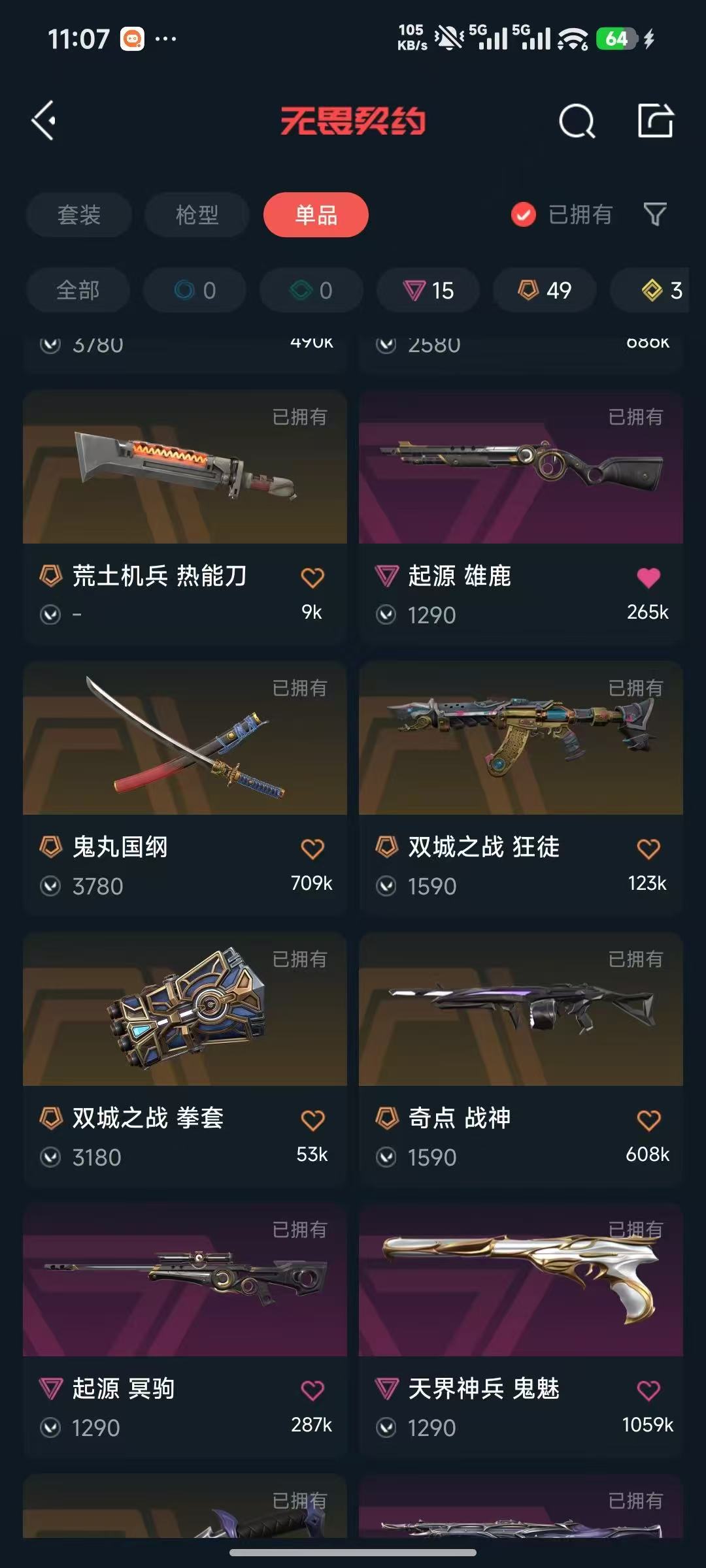The height and width of the screenshot is (1568, 706).
Task: Open the search icon
Action: [x=577, y=121]
